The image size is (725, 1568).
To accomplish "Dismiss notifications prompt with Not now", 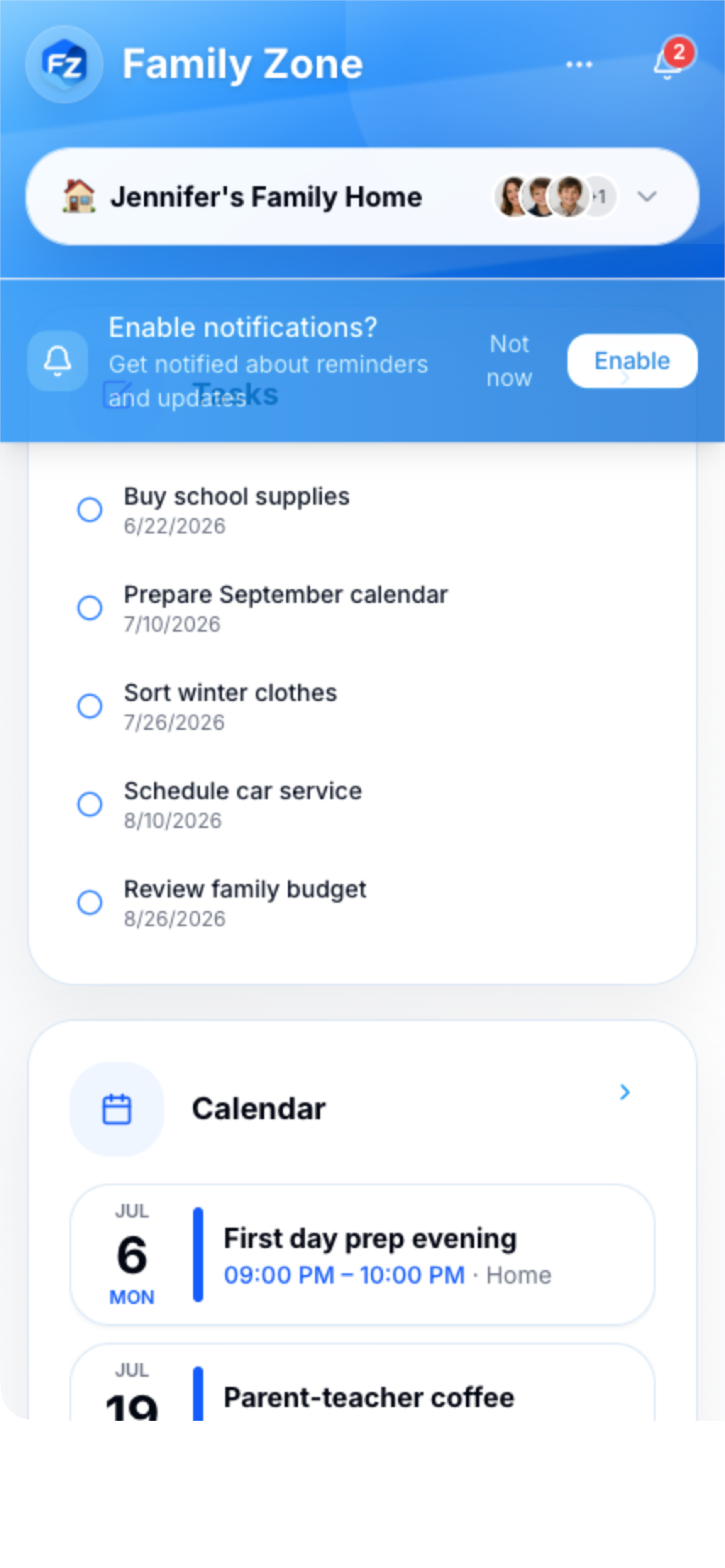I will click(509, 361).
